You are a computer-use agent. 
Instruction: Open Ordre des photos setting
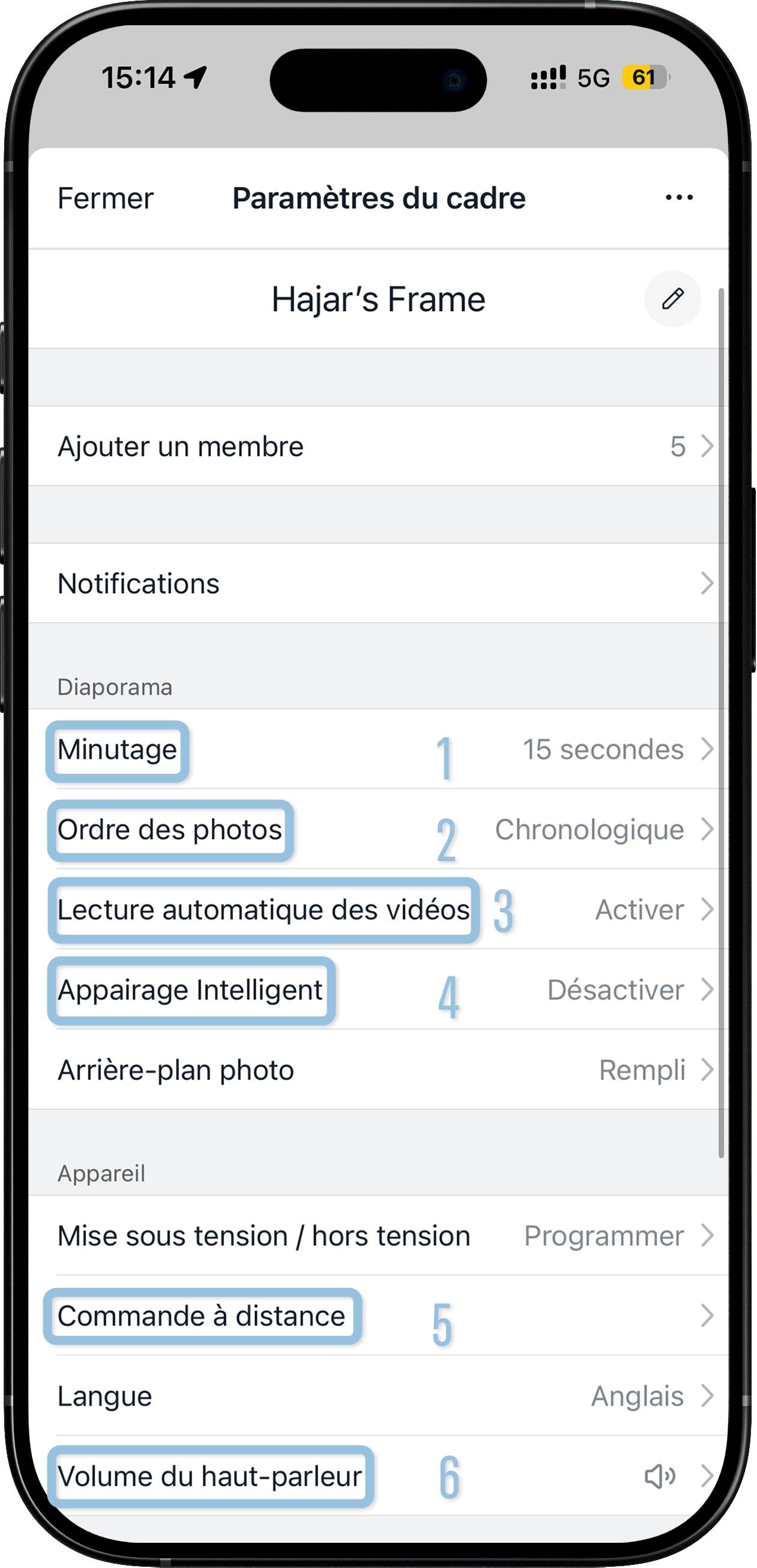377,830
